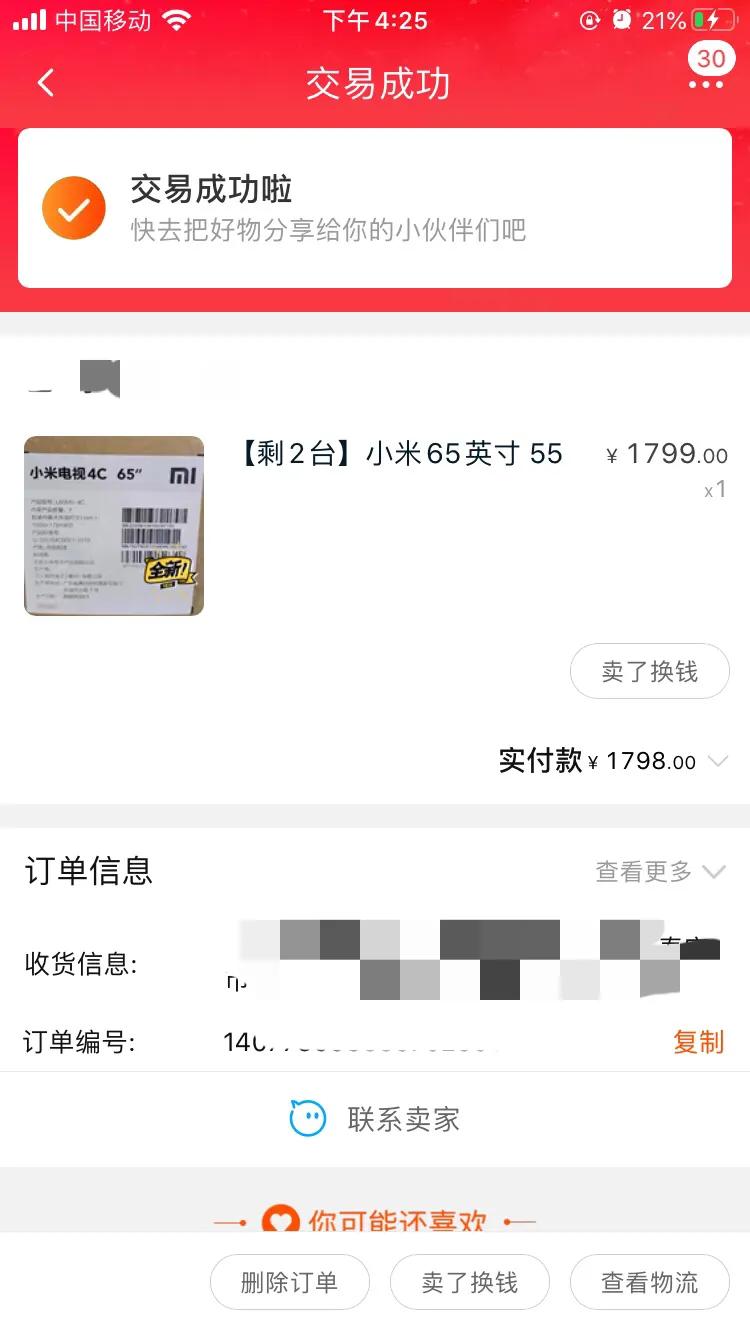Tap the back arrow in the header

click(44, 84)
